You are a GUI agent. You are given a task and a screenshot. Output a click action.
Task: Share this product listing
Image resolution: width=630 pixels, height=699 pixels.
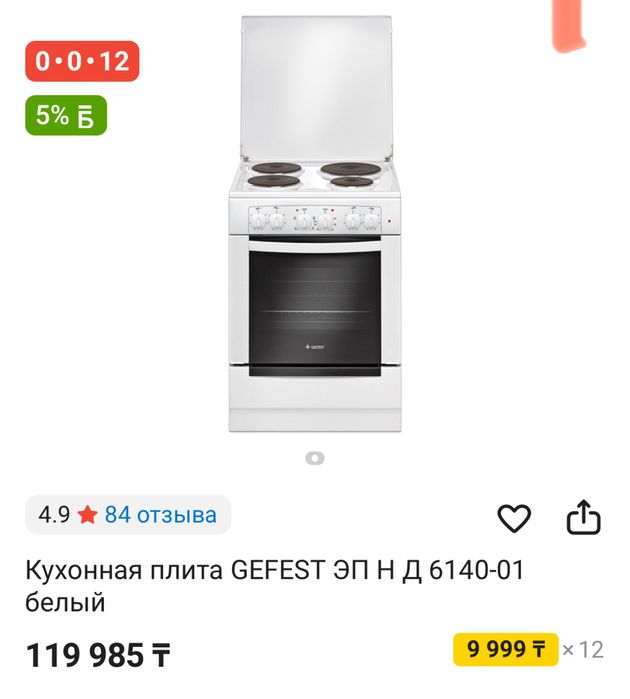coord(583,517)
